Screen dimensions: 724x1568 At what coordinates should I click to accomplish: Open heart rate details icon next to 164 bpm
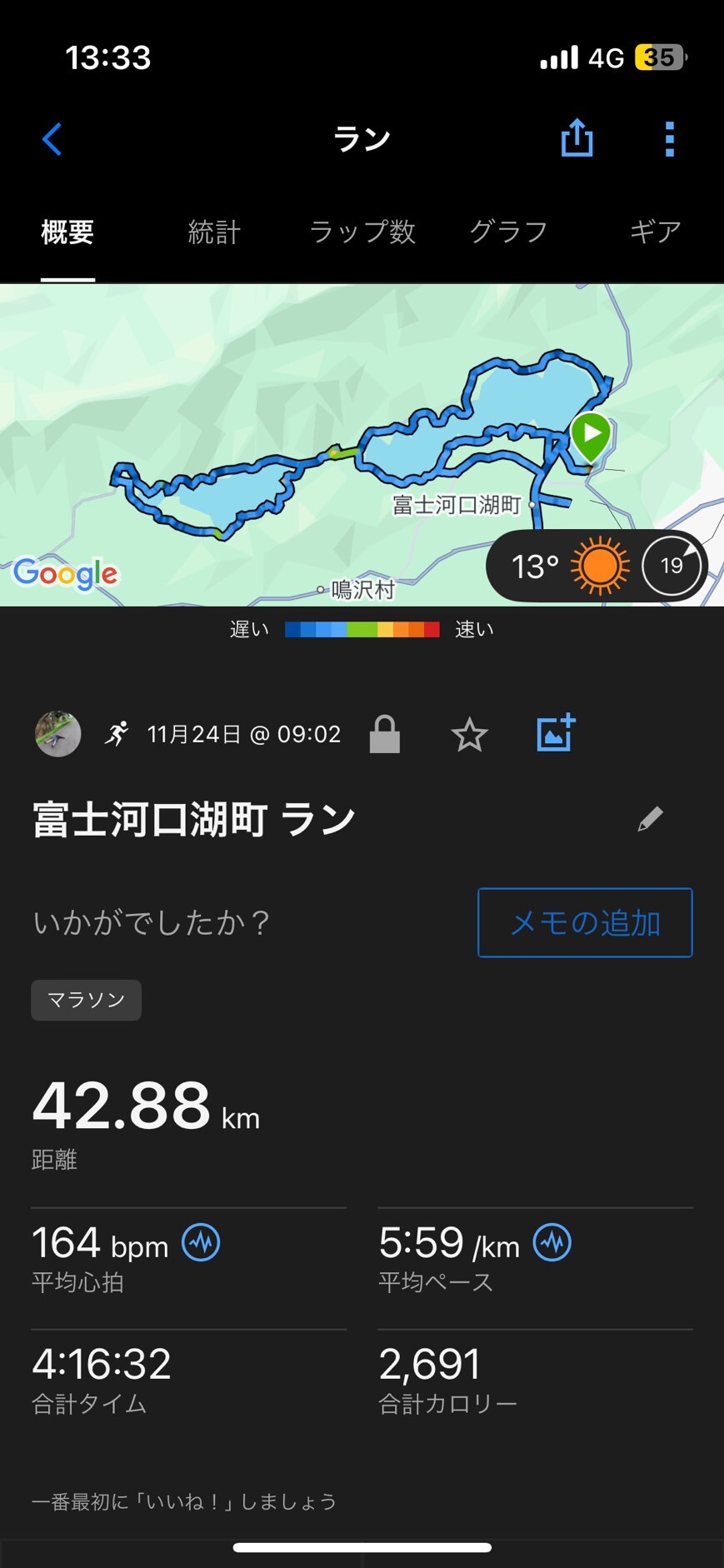pos(202,1243)
